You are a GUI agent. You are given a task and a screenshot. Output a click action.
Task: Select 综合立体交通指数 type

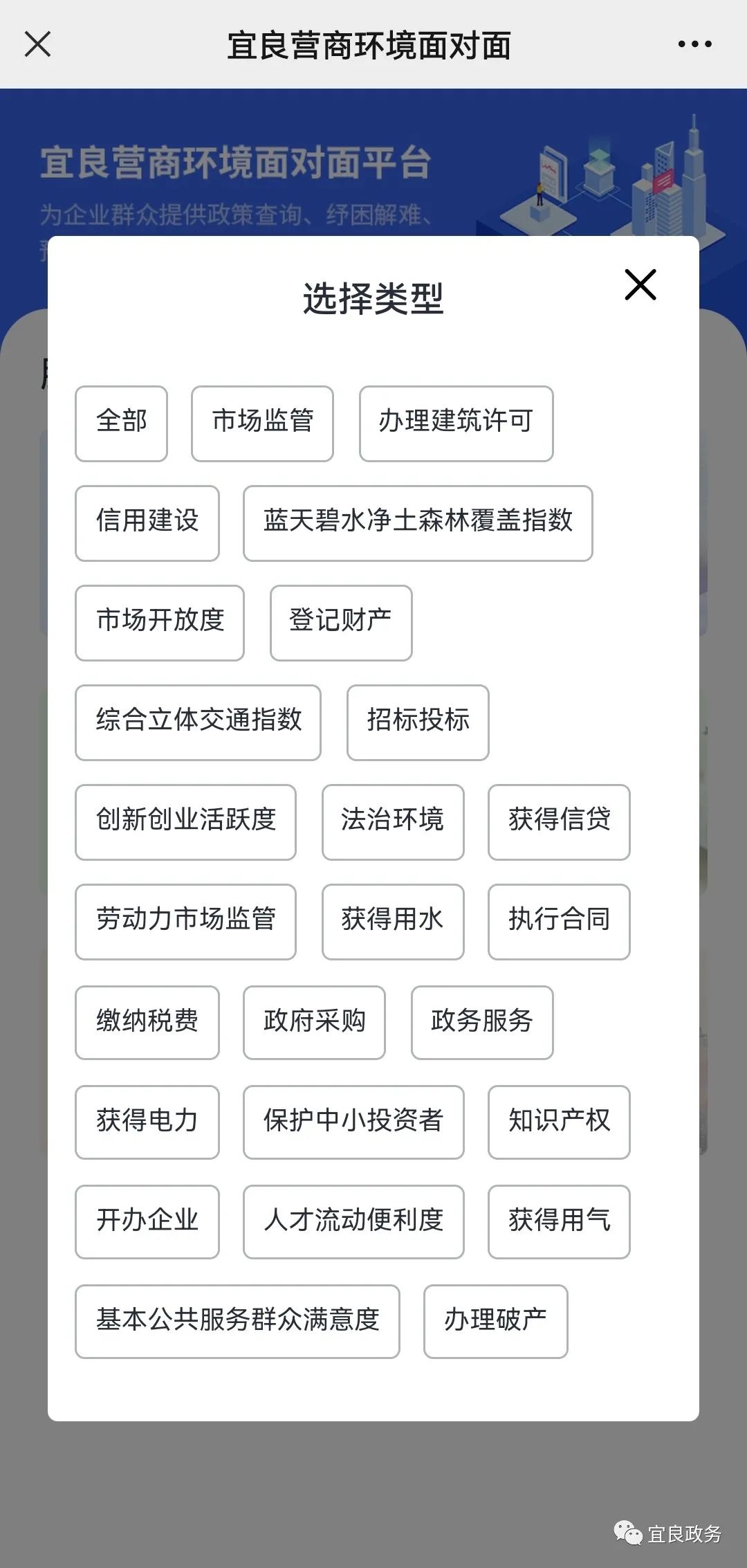click(197, 722)
